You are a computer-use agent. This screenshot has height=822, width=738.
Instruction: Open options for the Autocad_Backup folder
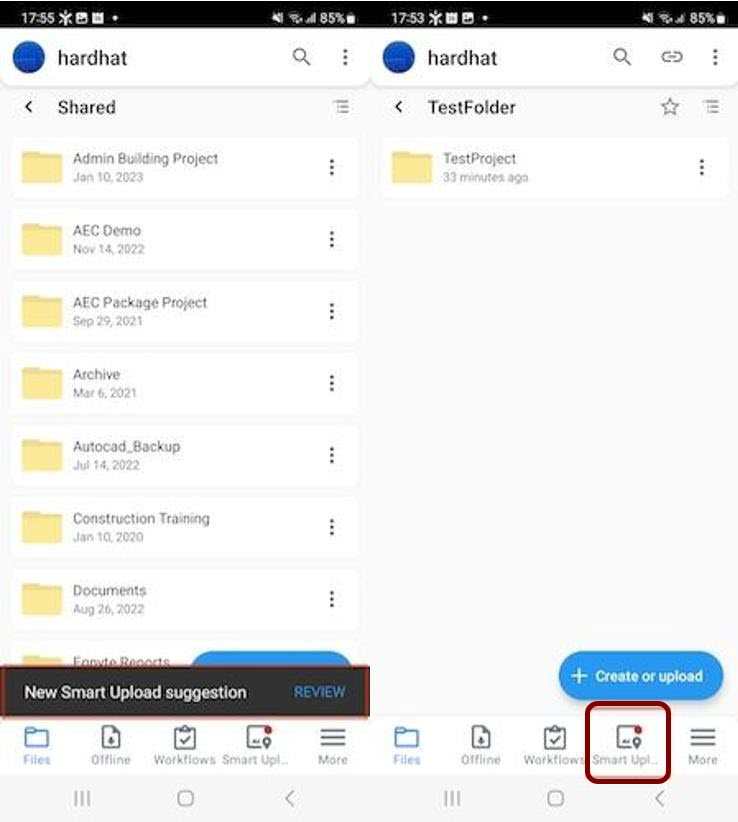(x=331, y=455)
